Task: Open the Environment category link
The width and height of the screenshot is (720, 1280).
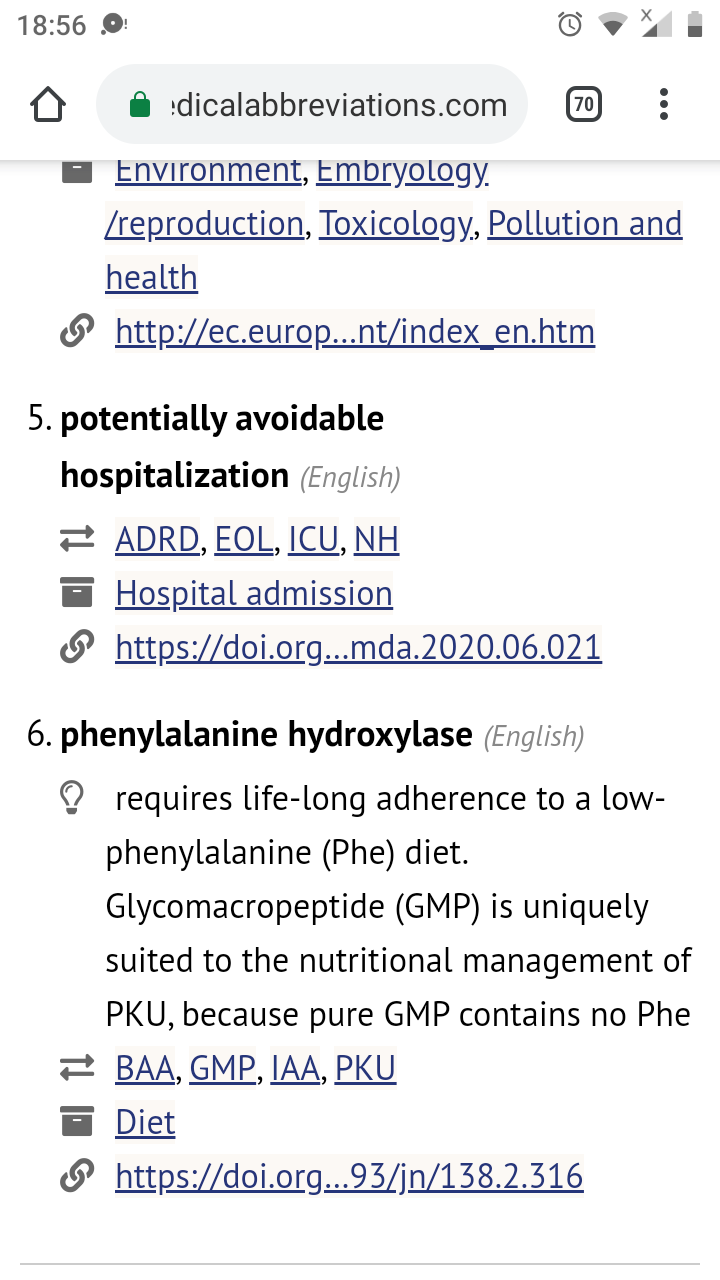Action: [208, 172]
